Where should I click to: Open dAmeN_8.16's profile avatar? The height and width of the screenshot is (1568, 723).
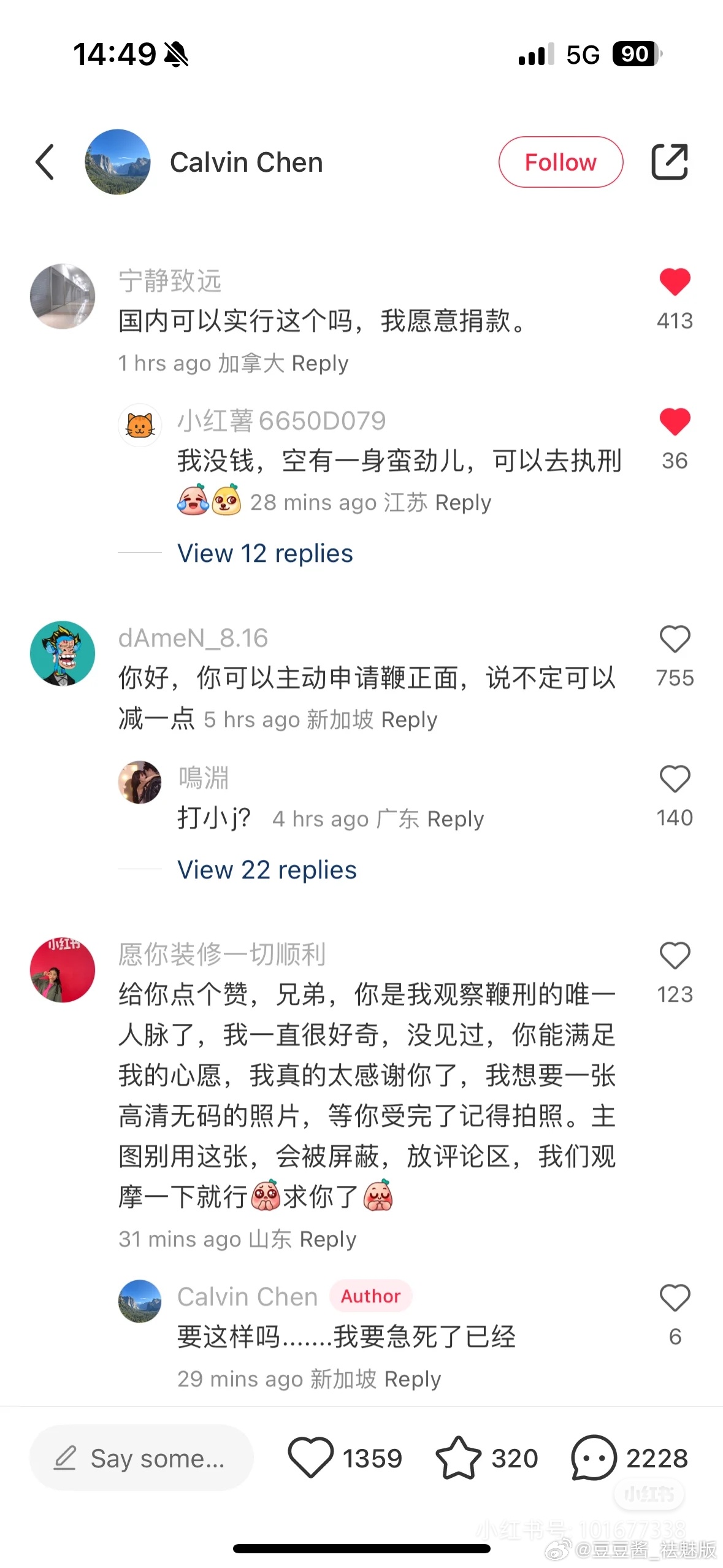point(63,653)
